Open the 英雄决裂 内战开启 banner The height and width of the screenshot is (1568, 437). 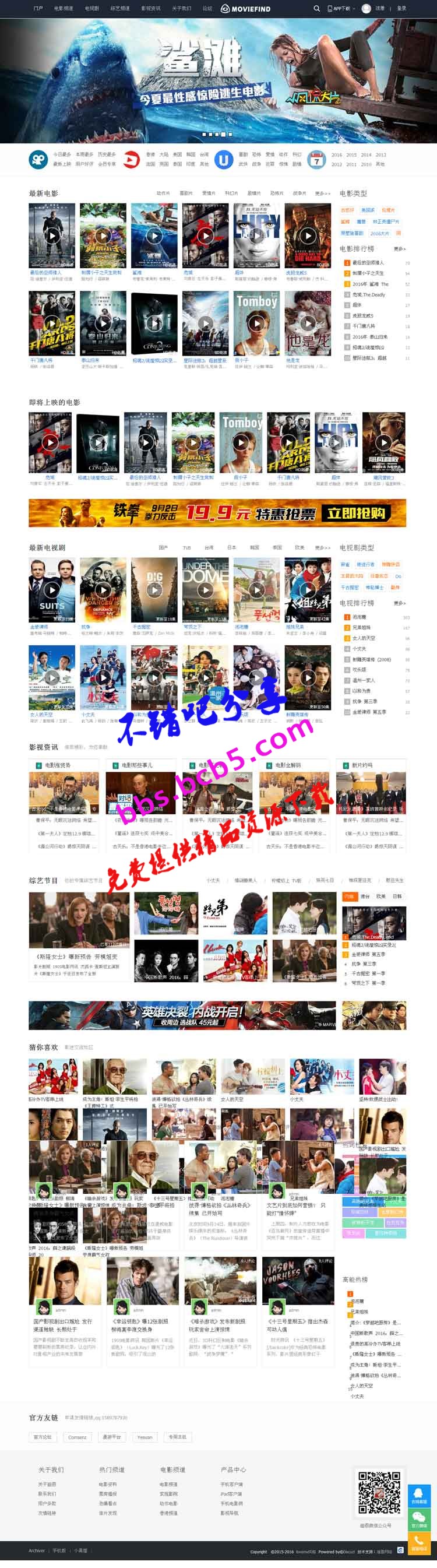tap(182, 1015)
